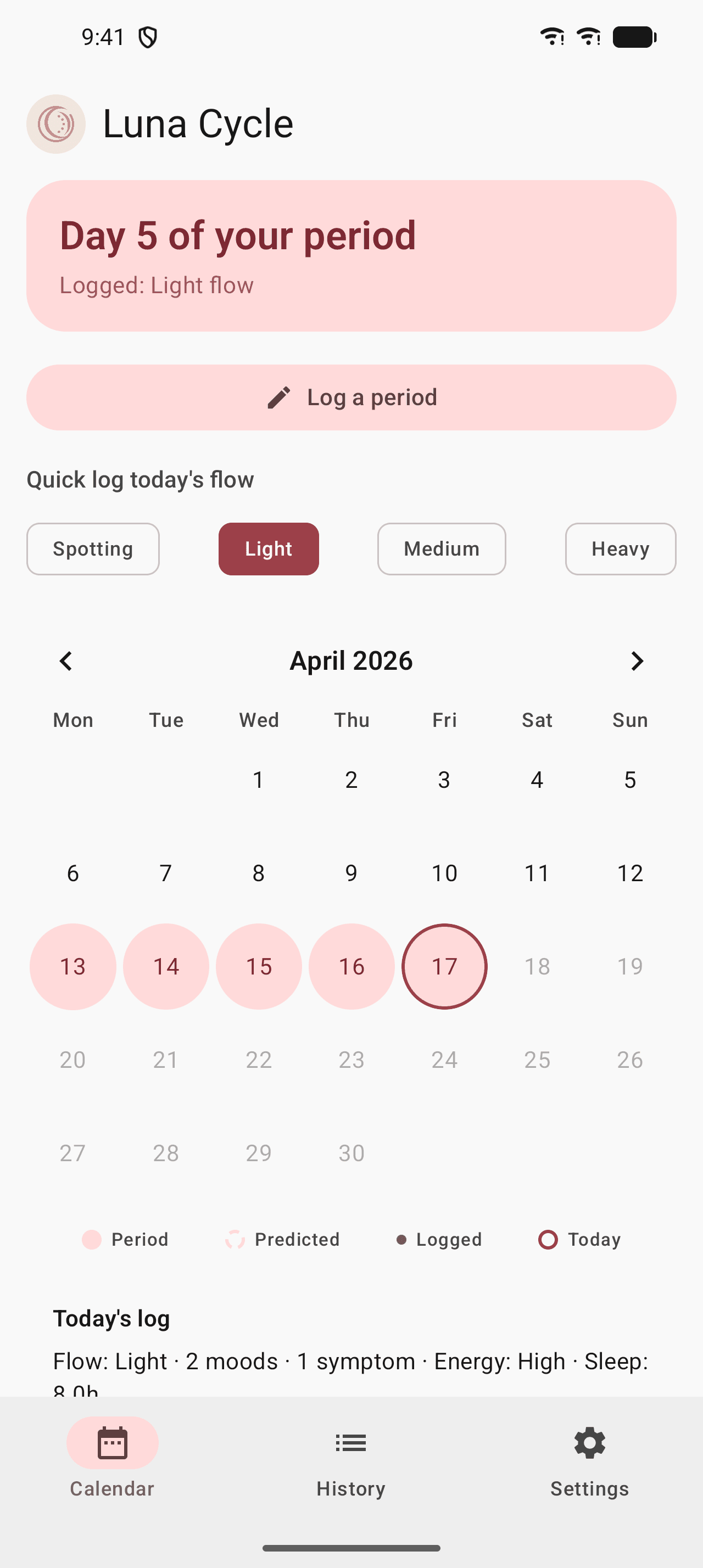Toggle the Medium flow chip

440,548
